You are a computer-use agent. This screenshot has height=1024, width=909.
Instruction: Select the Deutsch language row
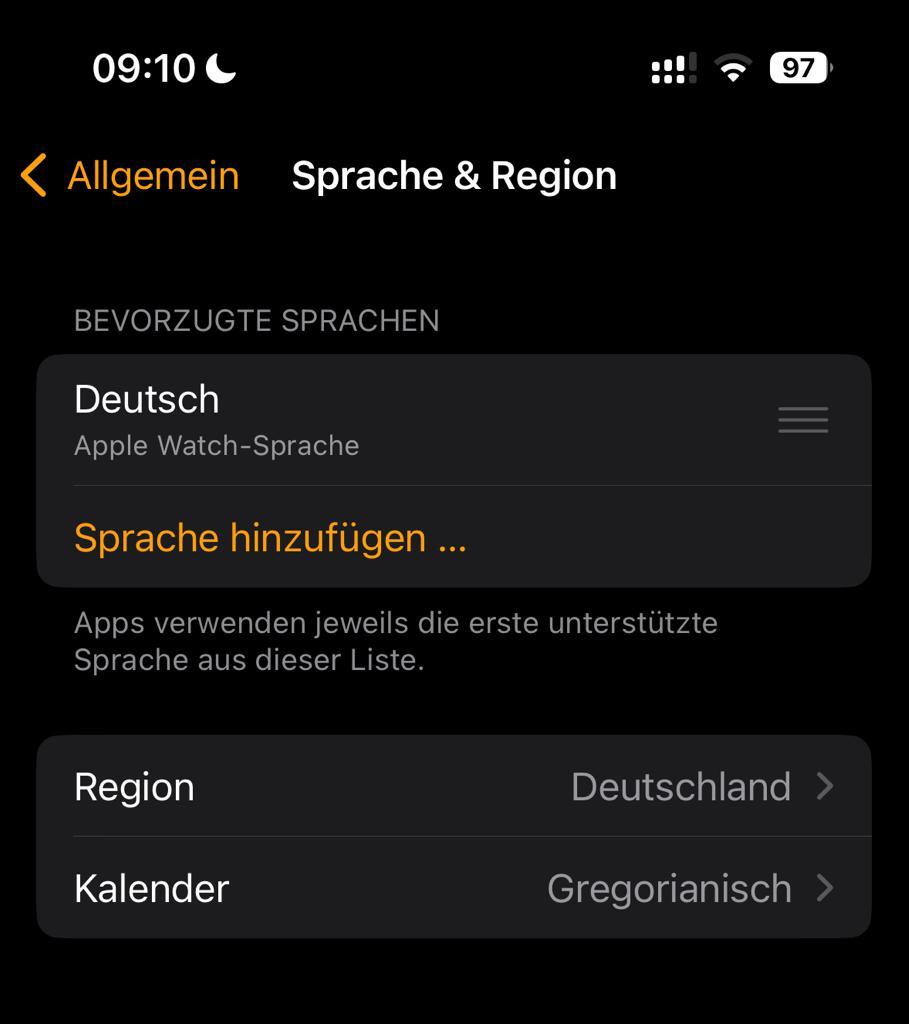400,419
